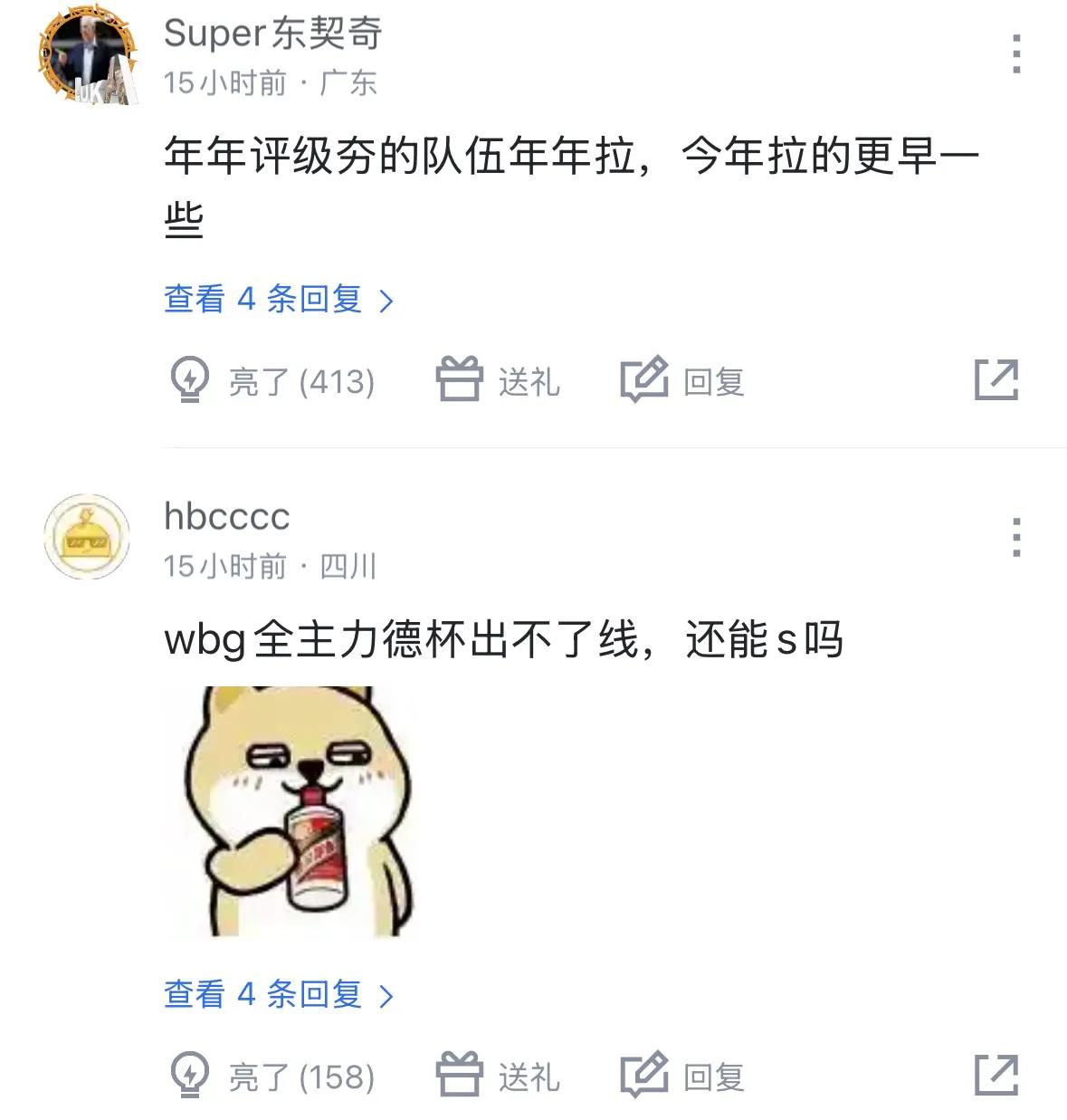Open overflow menu on hbcccc's comment
1067x1120 pixels.
[1016, 537]
